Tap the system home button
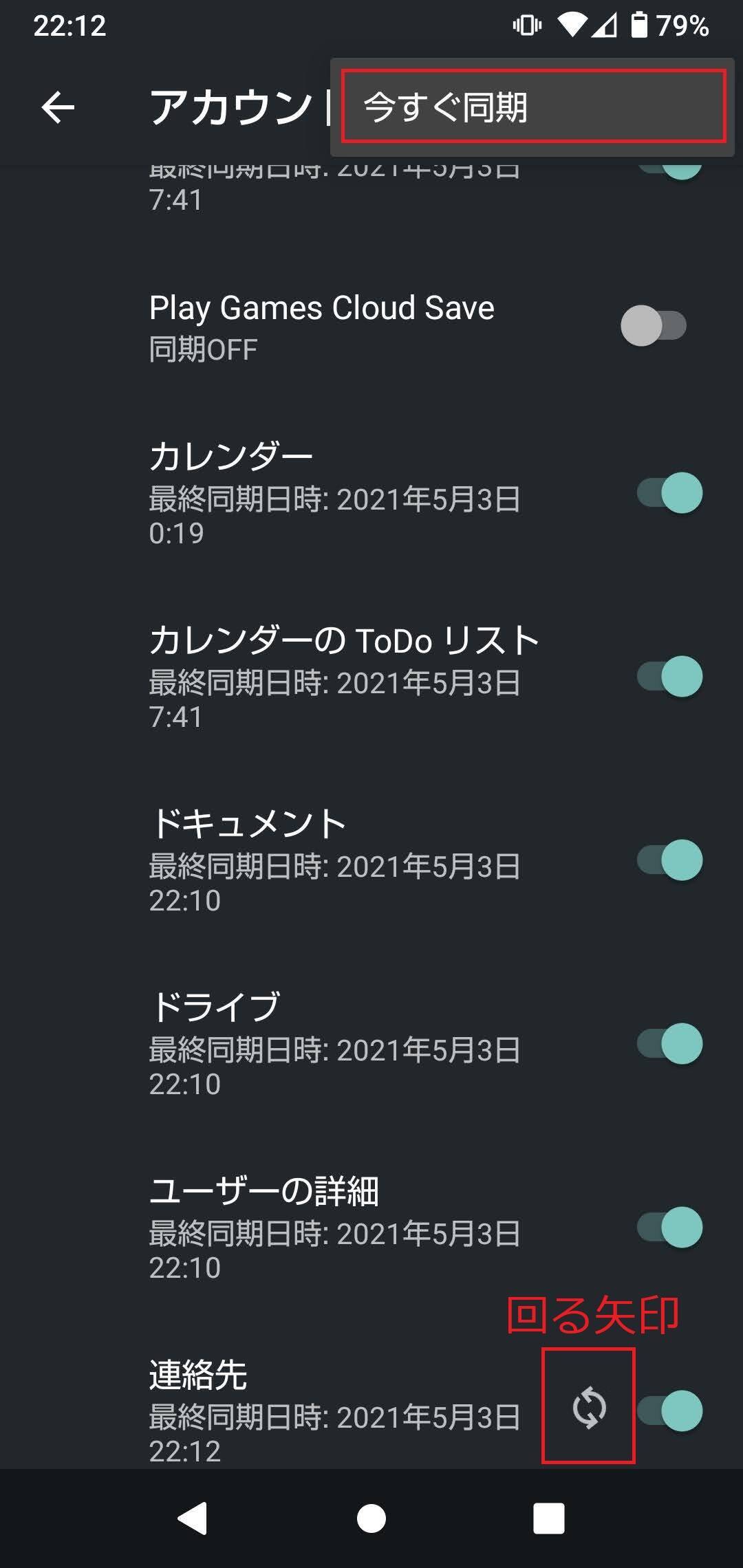743x1568 pixels. (x=371, y=1518)
